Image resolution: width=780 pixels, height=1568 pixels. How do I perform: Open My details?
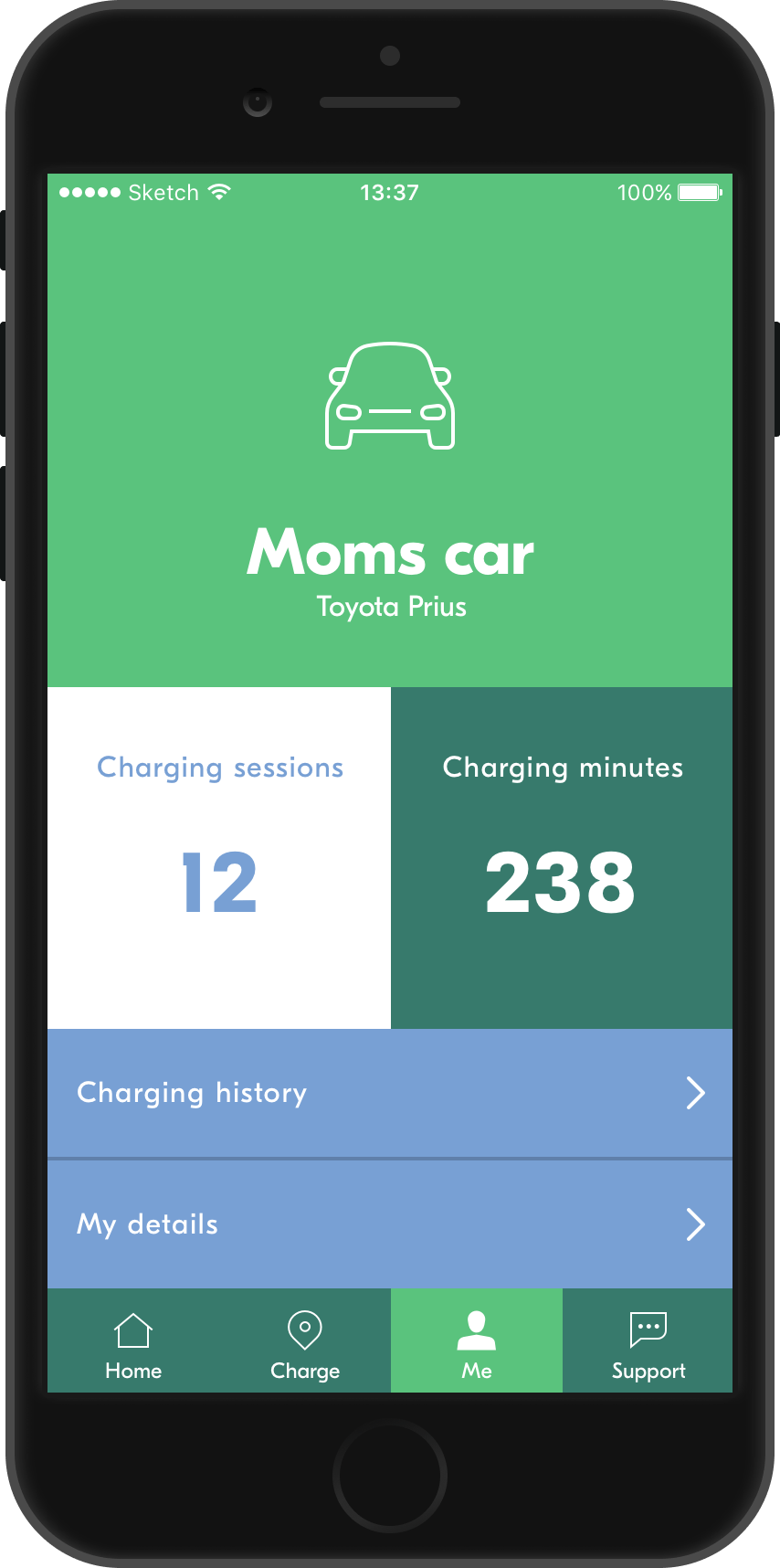coord(390,1224)
